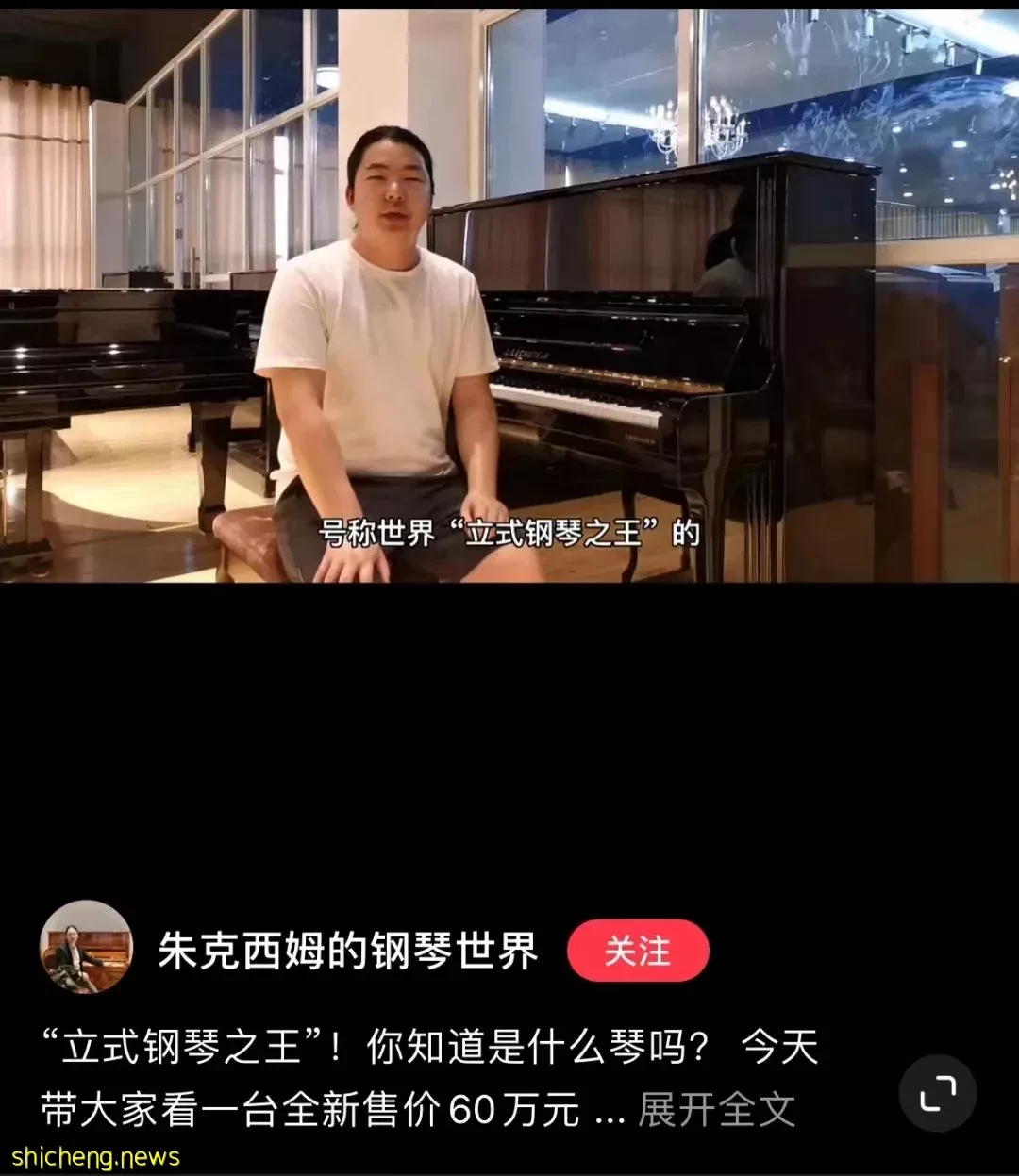Expand full caption via 展开全文

717,1110
